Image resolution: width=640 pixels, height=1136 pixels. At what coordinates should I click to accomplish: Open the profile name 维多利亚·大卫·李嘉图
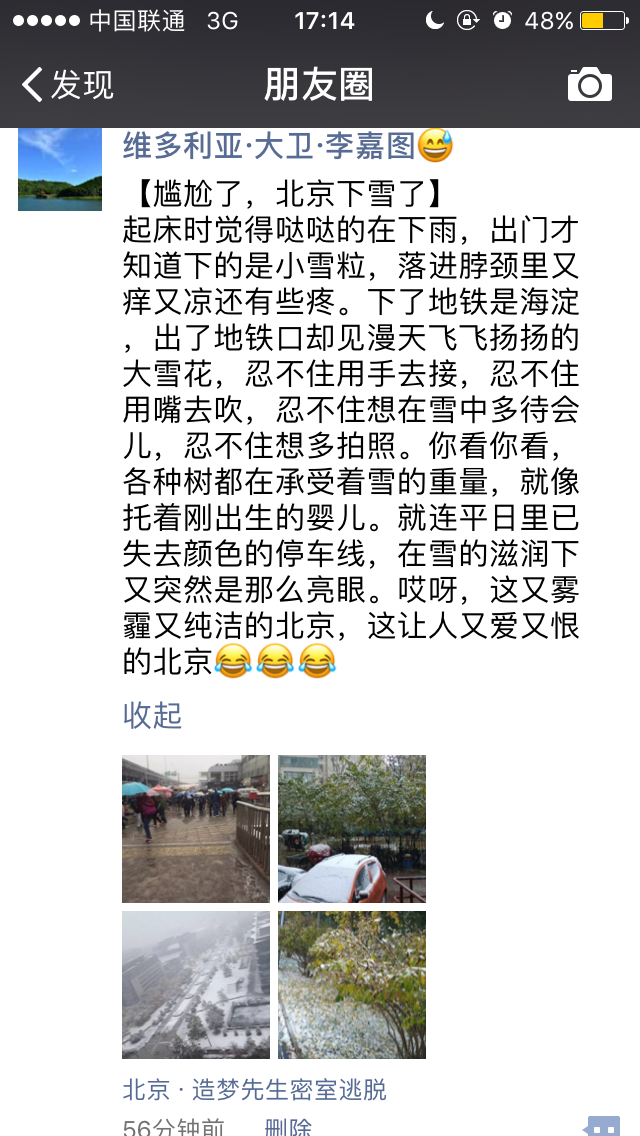pos(268,147)
